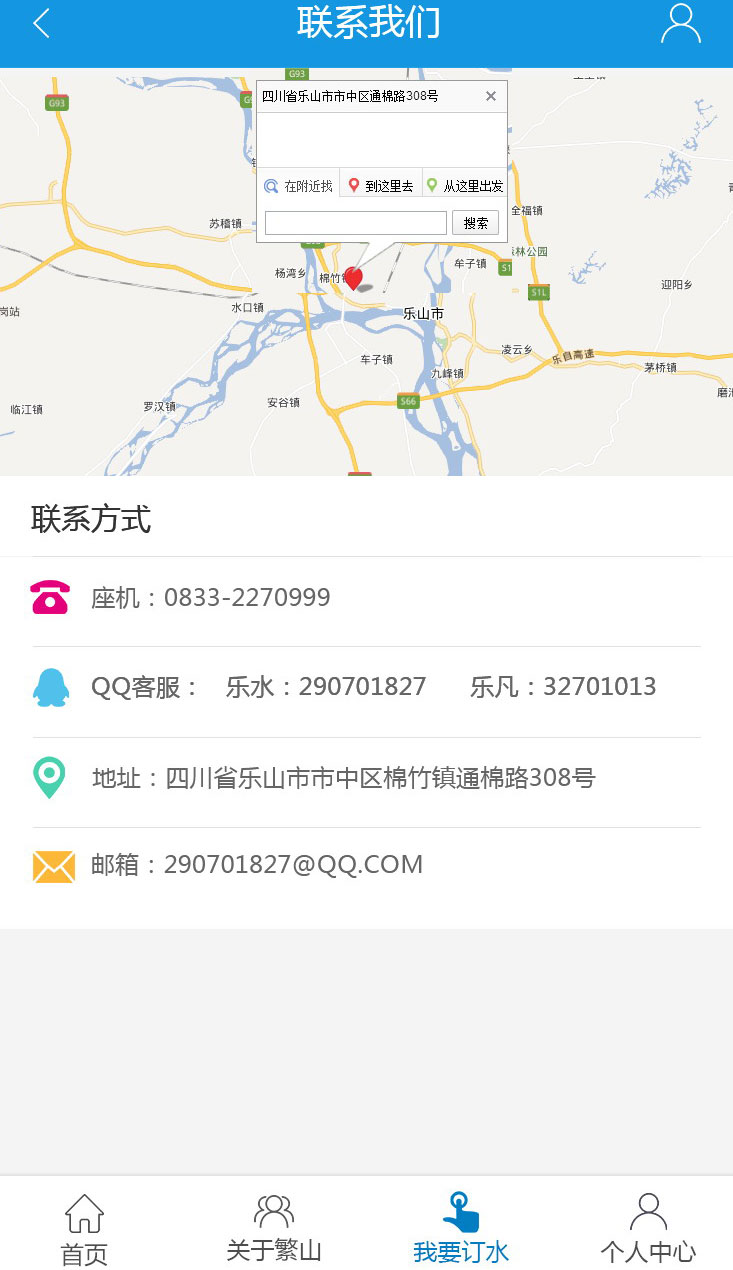Screen dimensions: 733x1270
Task: Click the orange envelope icon beside 邮箱
Action: click(53, 864)
